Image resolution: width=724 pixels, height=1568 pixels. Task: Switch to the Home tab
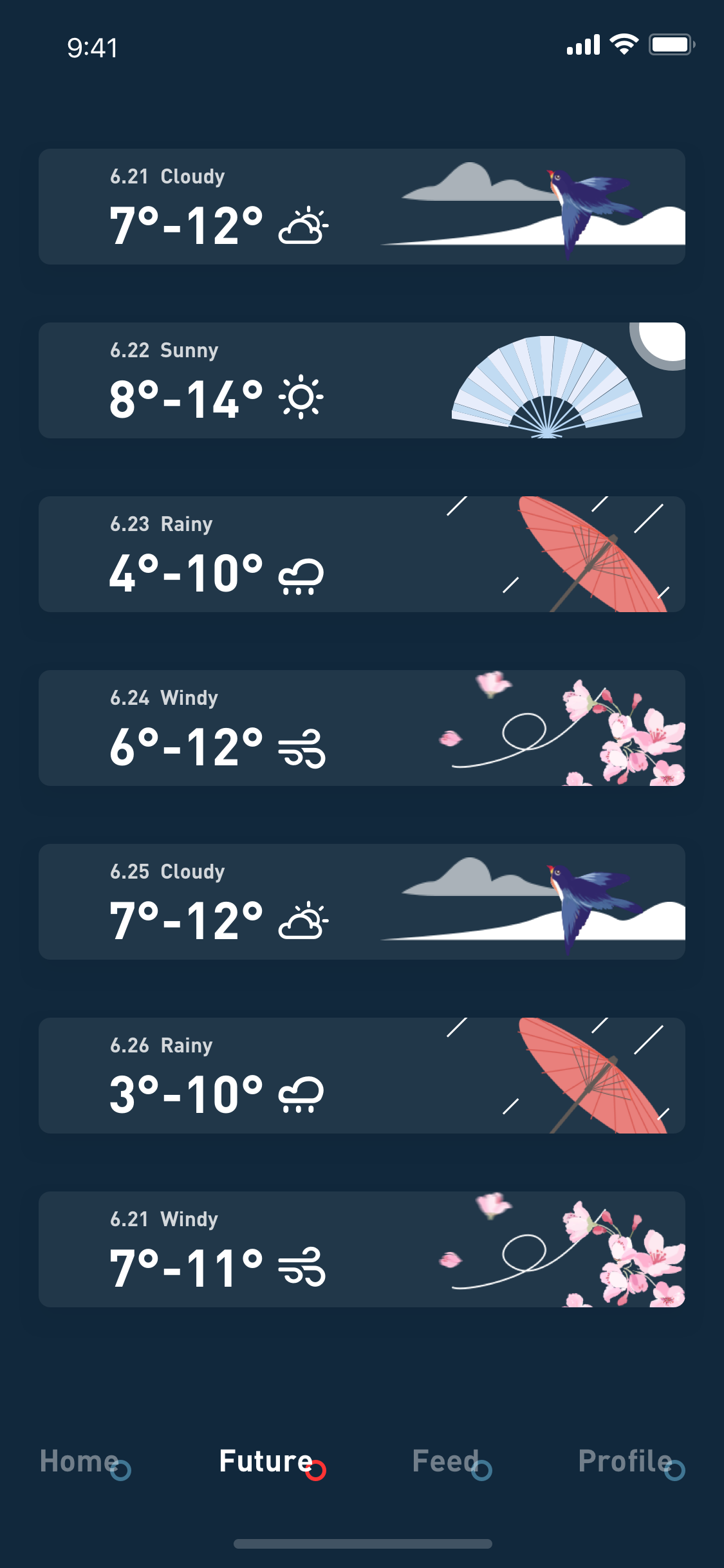click(x=84, y=1462)
